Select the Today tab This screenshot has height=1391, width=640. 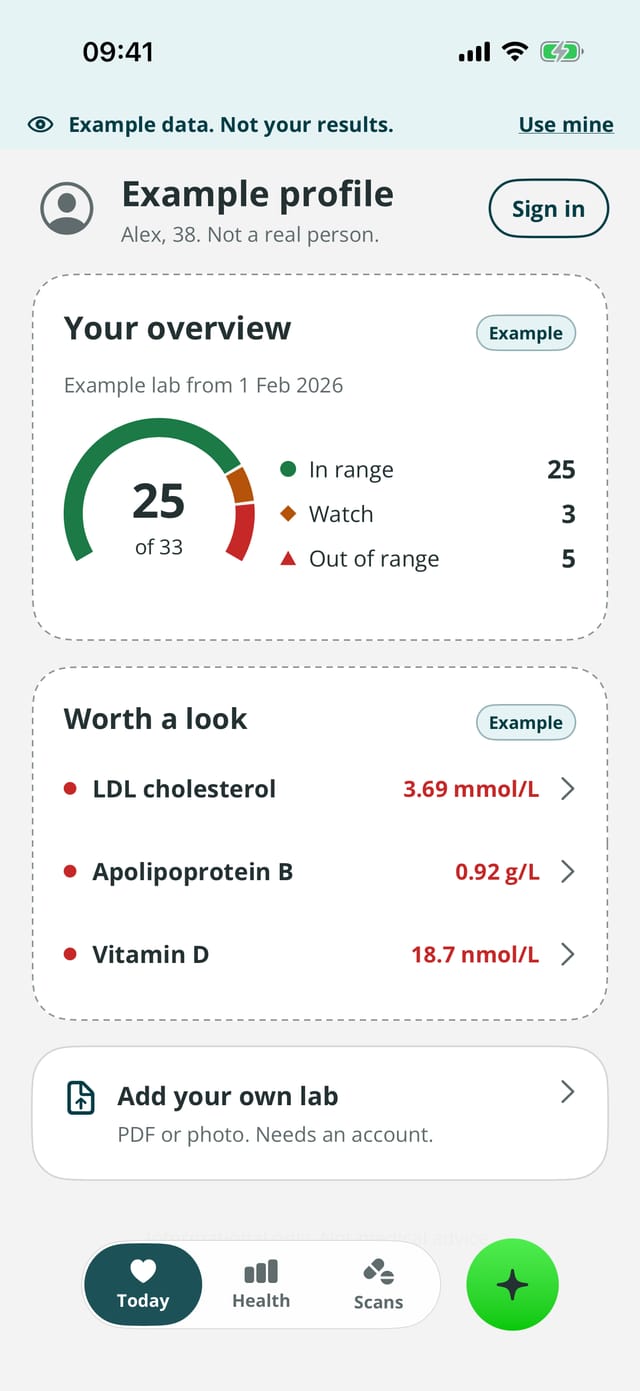(x=143, y=1284)
